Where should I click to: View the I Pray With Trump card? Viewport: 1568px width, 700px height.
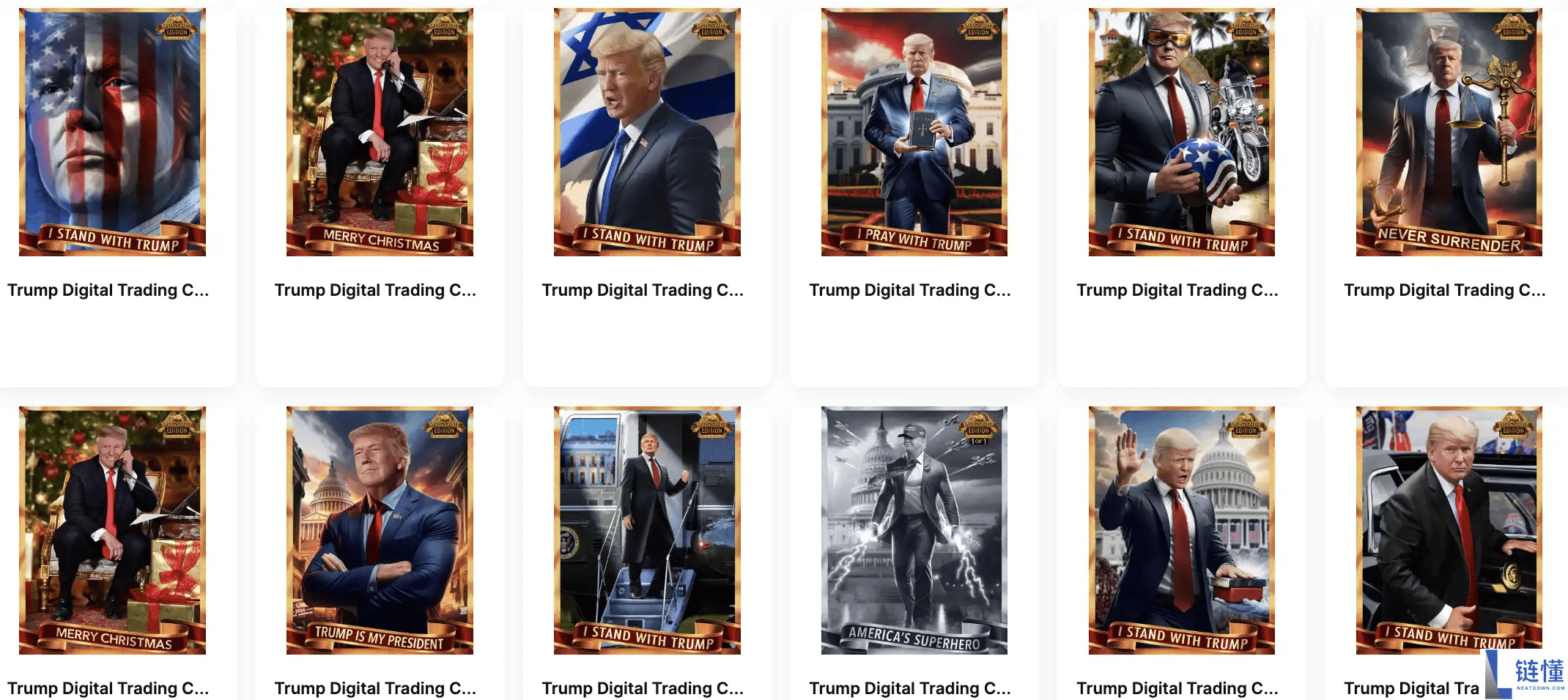pyautogui.click(x=914, y=133)
